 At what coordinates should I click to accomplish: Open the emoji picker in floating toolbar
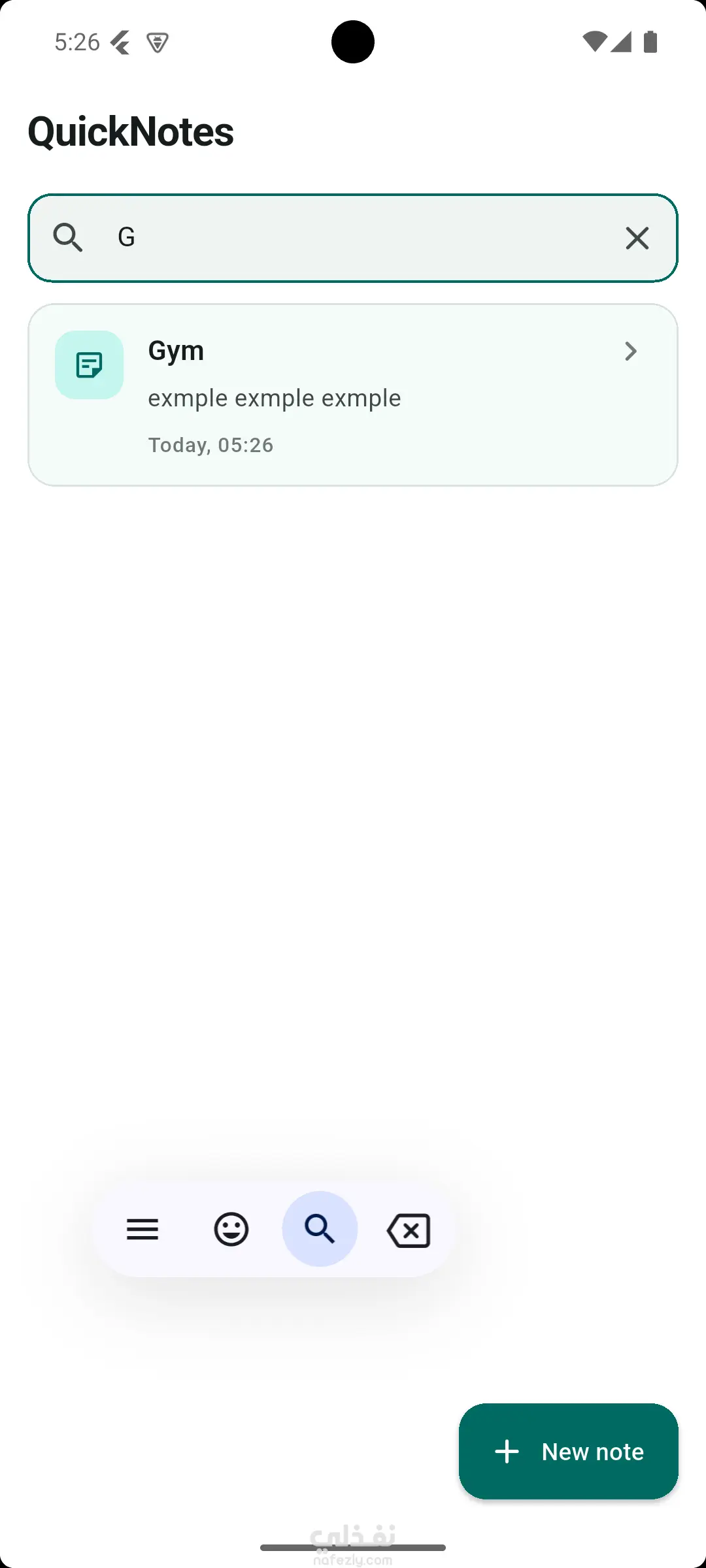pyautogui.click(x=231, y=1230)
